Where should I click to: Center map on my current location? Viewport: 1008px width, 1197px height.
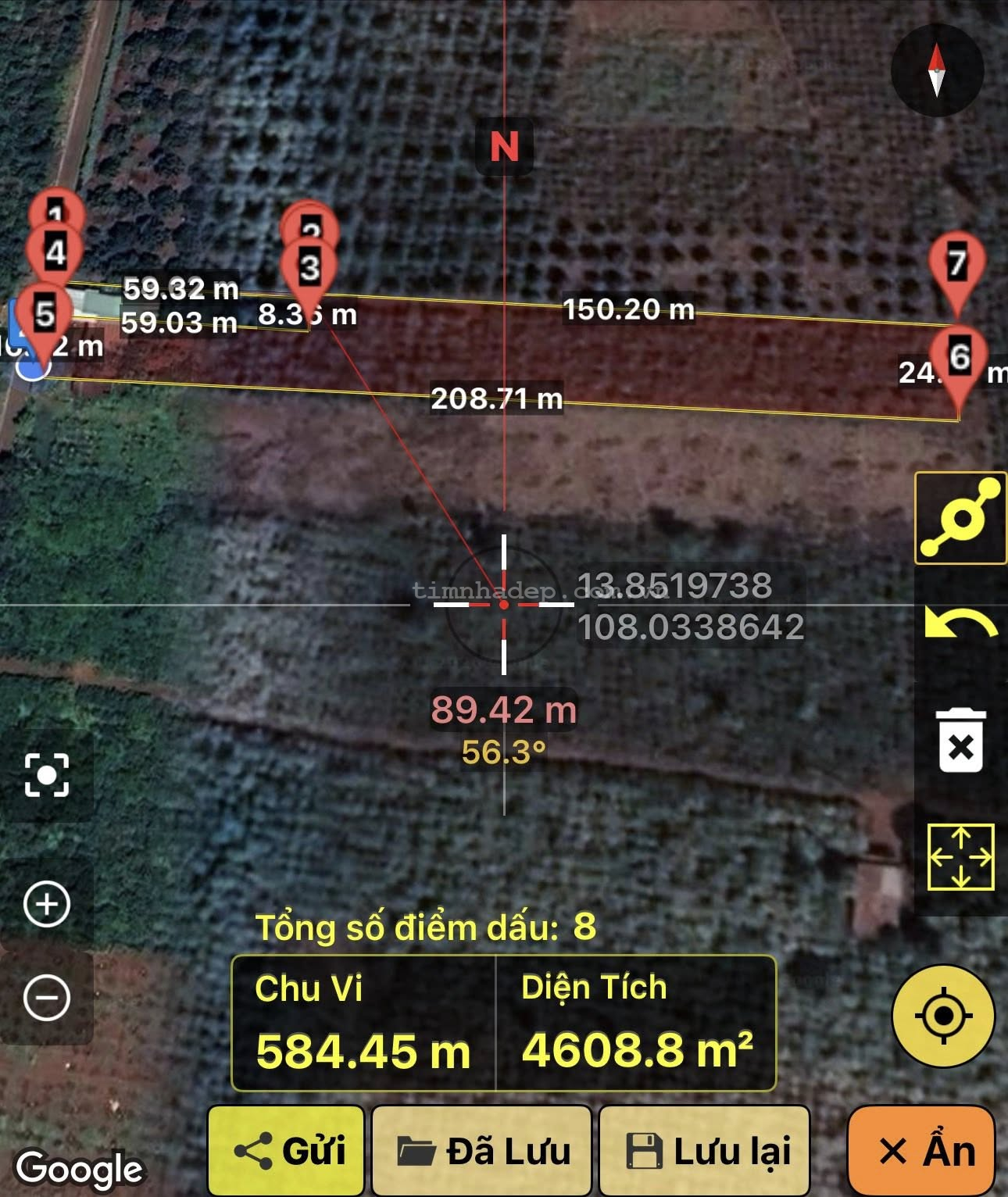943,1016
